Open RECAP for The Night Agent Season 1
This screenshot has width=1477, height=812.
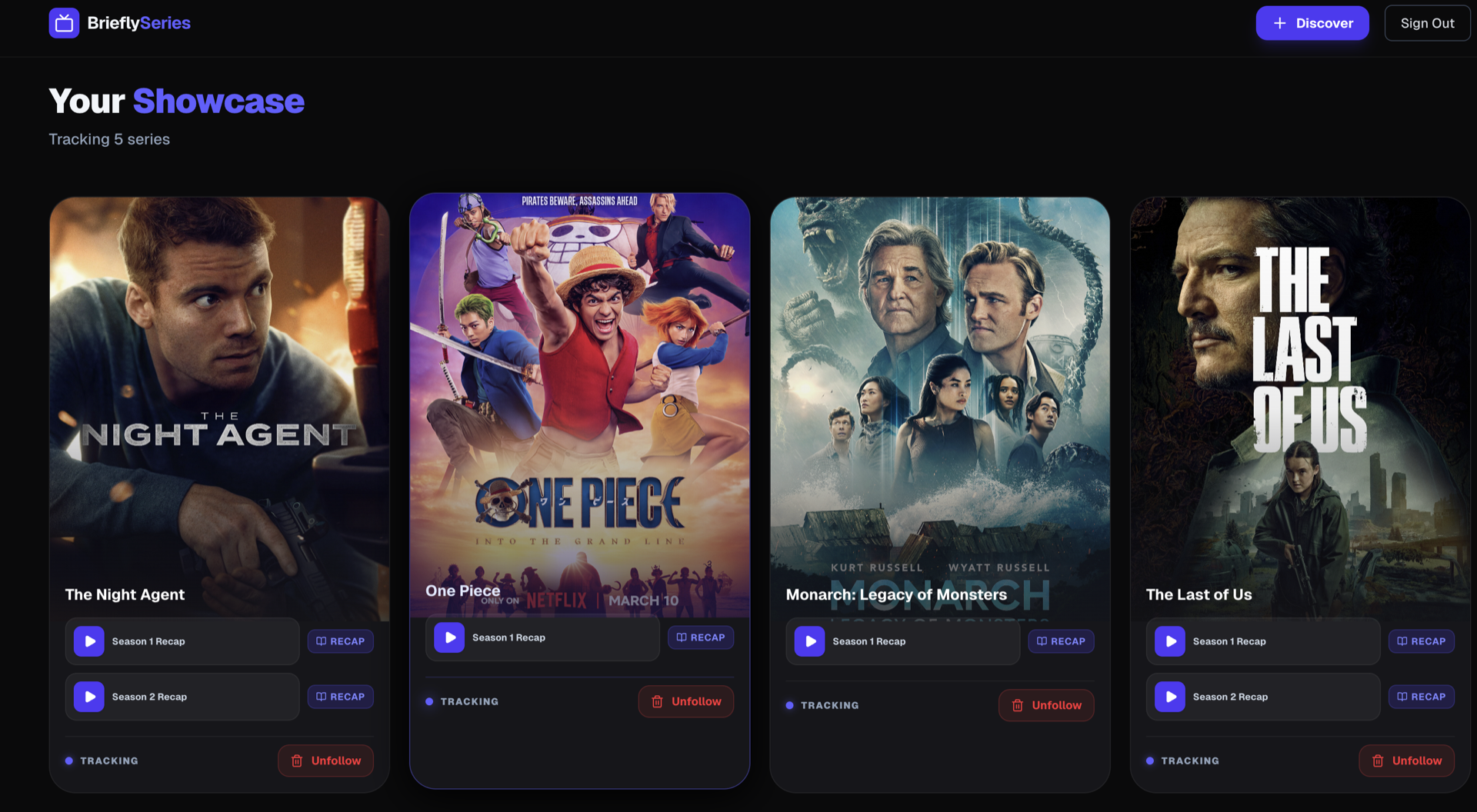[x=340, y=641]
